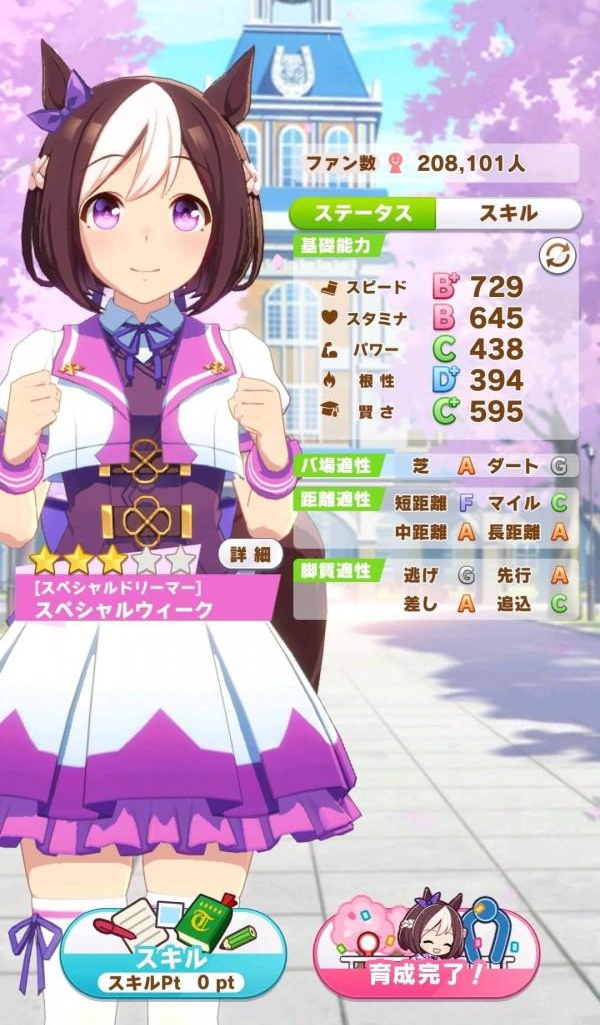Select the ステータス tab
This screenshot has width=600, height=1025.
click(363, 213)
